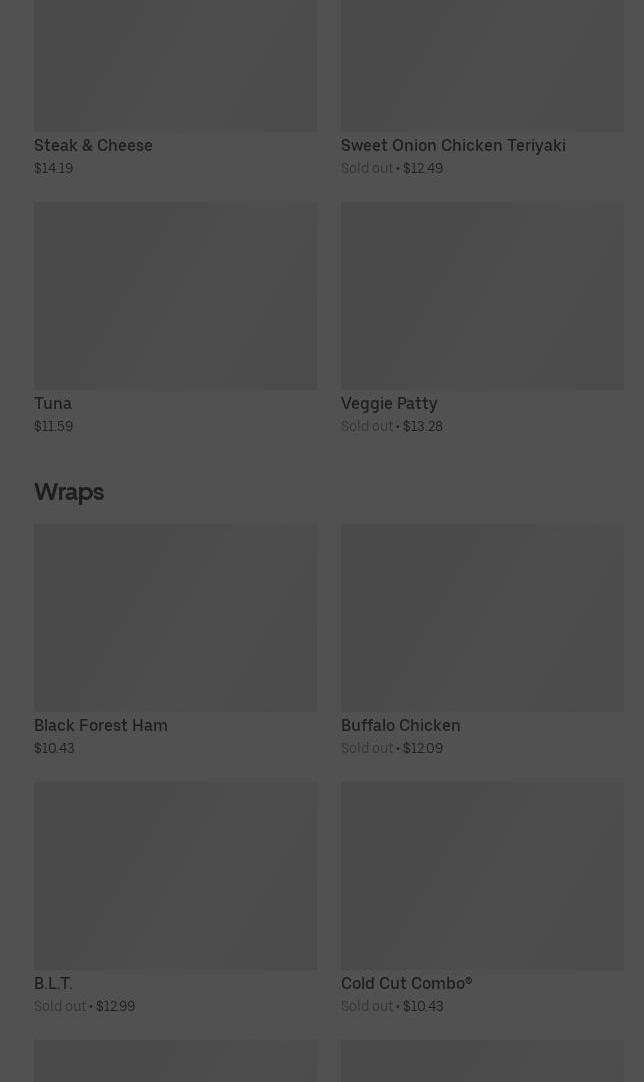Select the Cold Cut Combo wrap

[x=482, y=898]
